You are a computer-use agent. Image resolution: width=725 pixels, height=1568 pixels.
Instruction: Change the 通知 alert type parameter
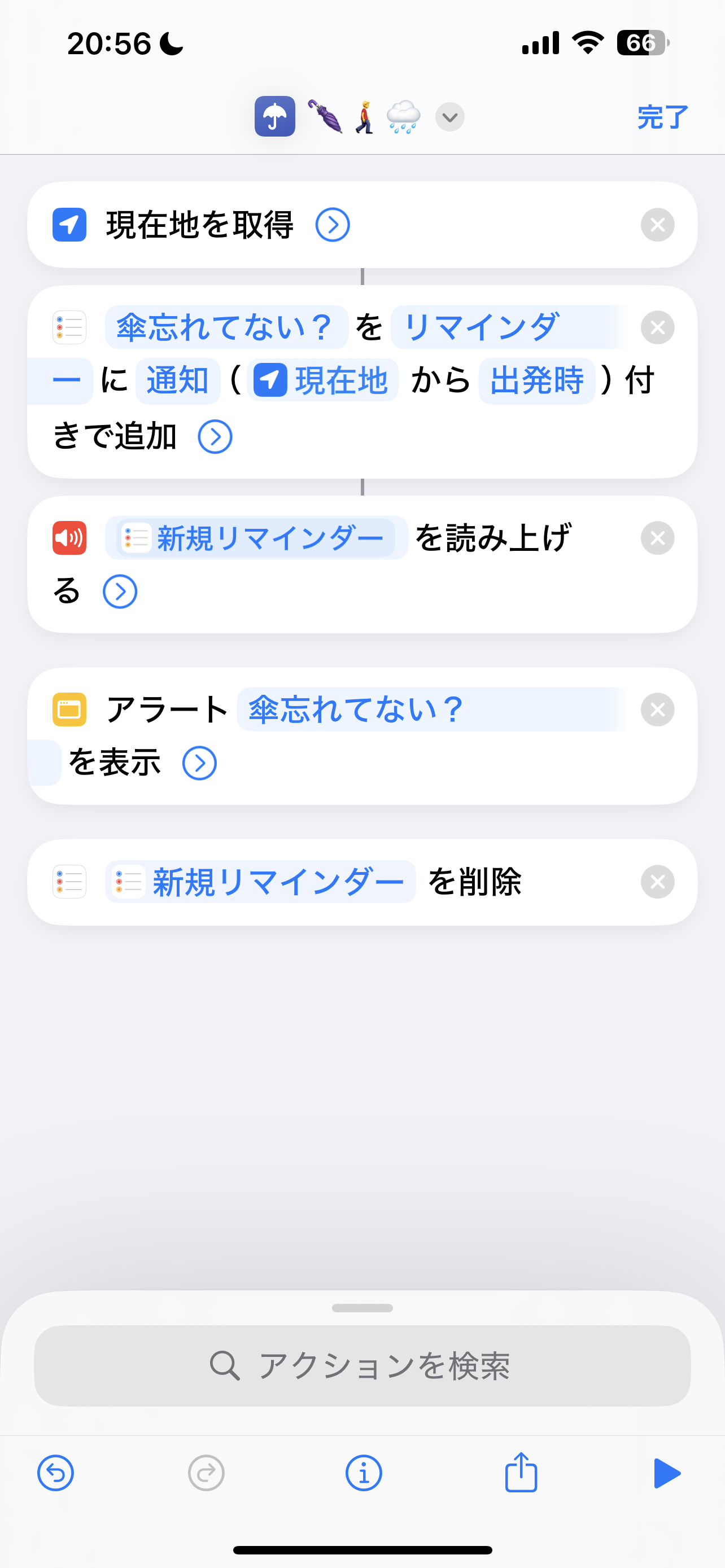coord(177,381)
